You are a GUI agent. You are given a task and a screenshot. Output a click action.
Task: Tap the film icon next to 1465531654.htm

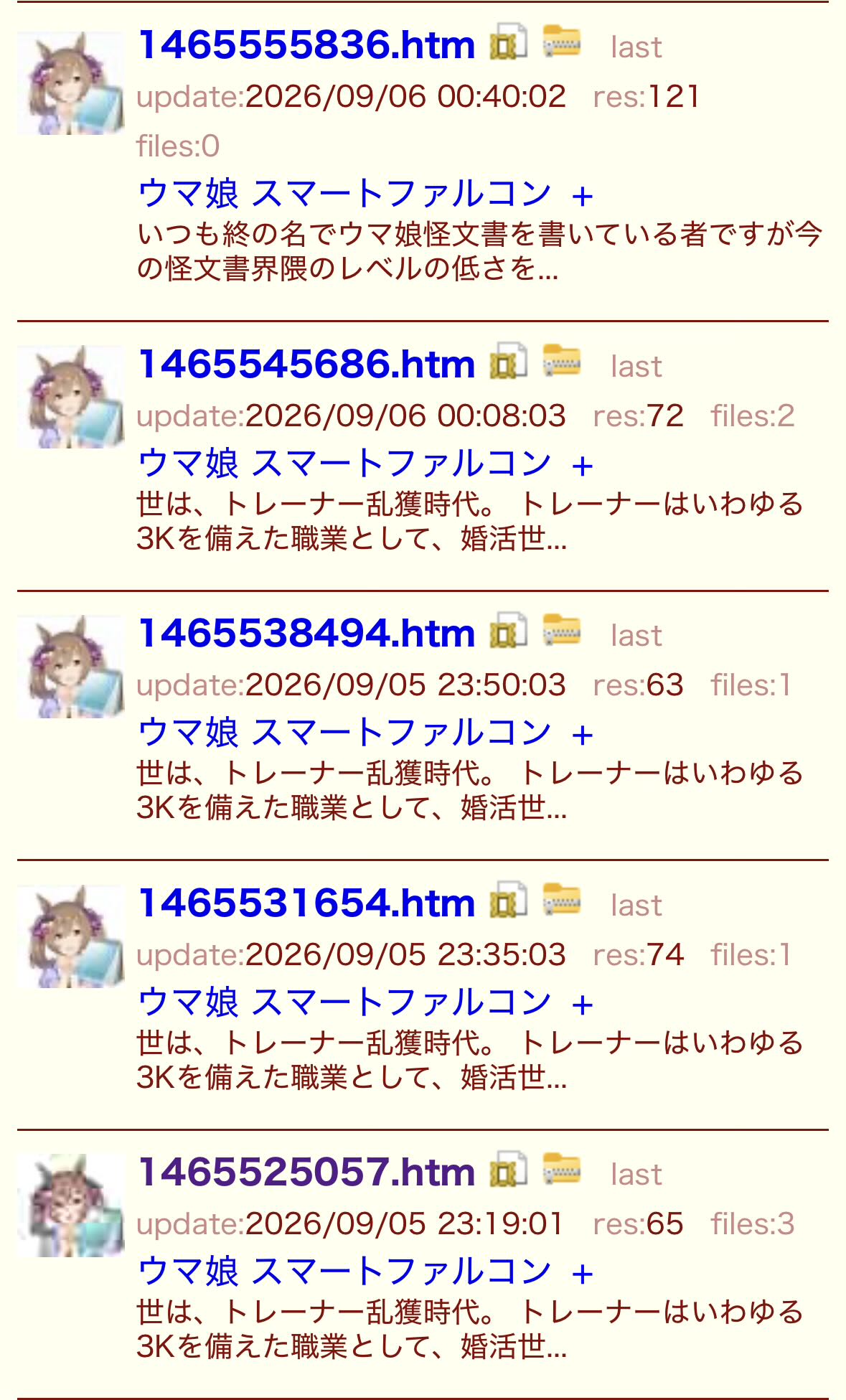(509, 900)
